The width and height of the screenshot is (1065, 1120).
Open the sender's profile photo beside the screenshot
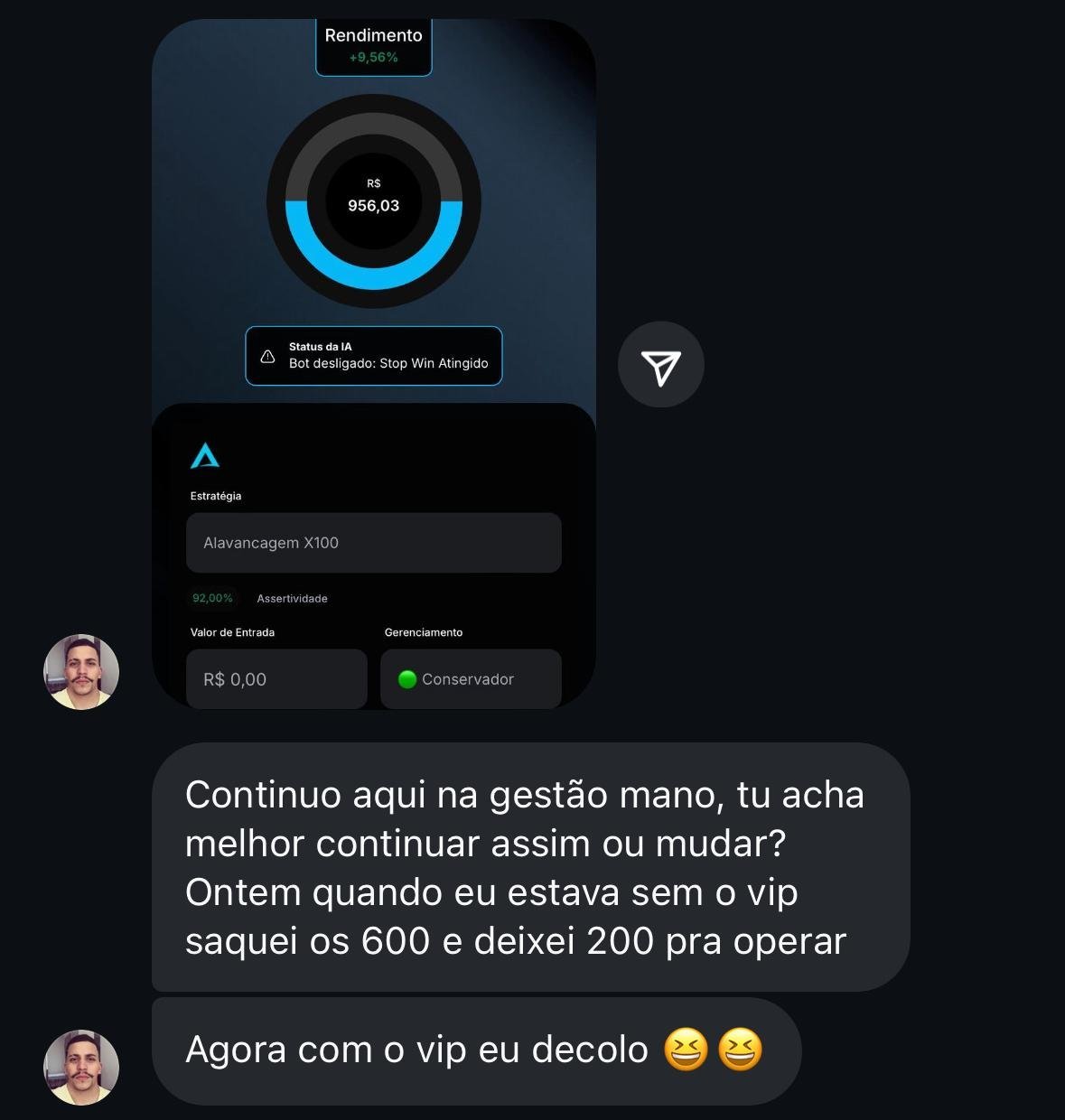pyautogui.click(x=81, y=672)
